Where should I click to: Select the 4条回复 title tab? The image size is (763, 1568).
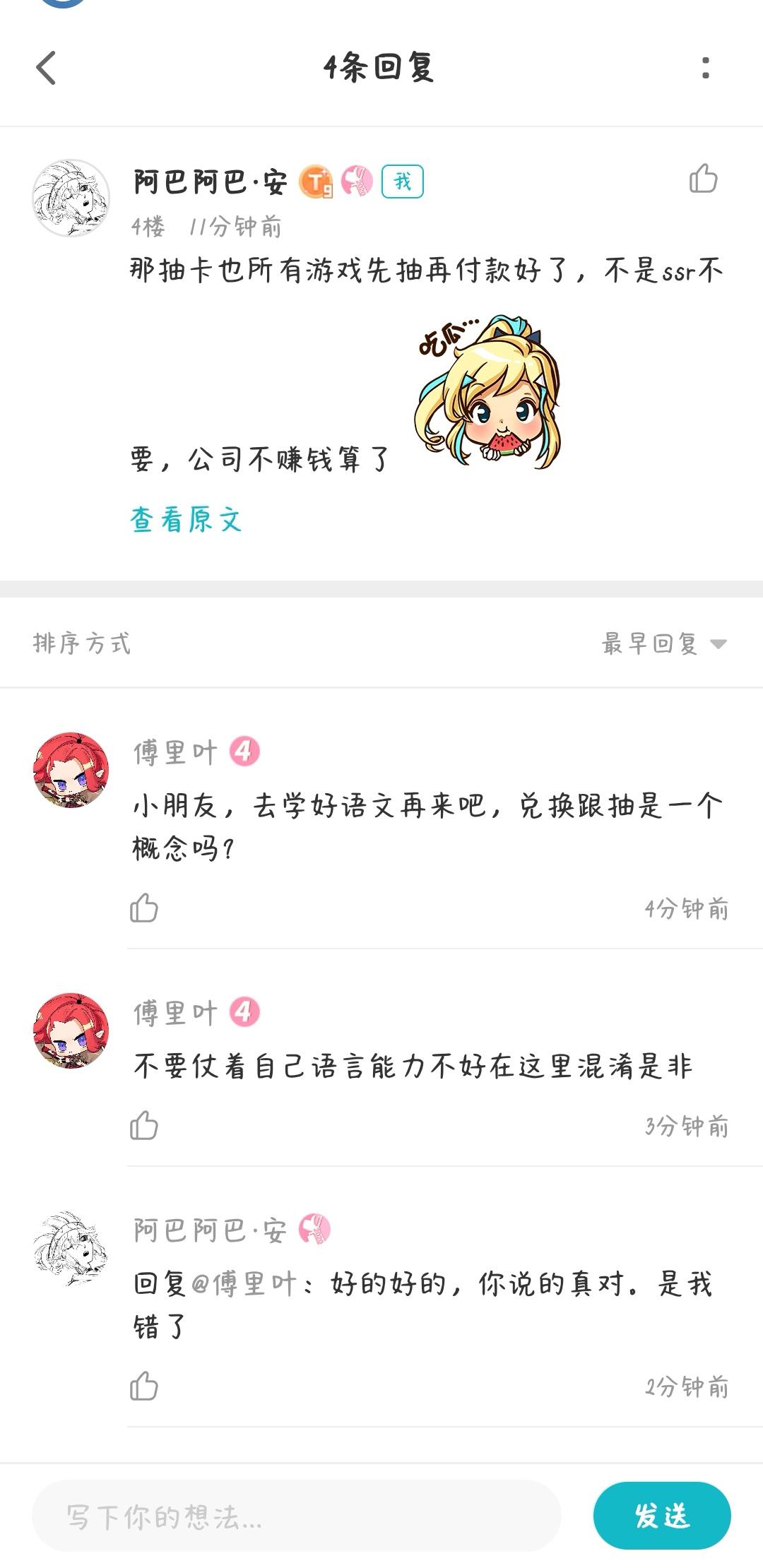pyautogui.click(x=381, y=68)
